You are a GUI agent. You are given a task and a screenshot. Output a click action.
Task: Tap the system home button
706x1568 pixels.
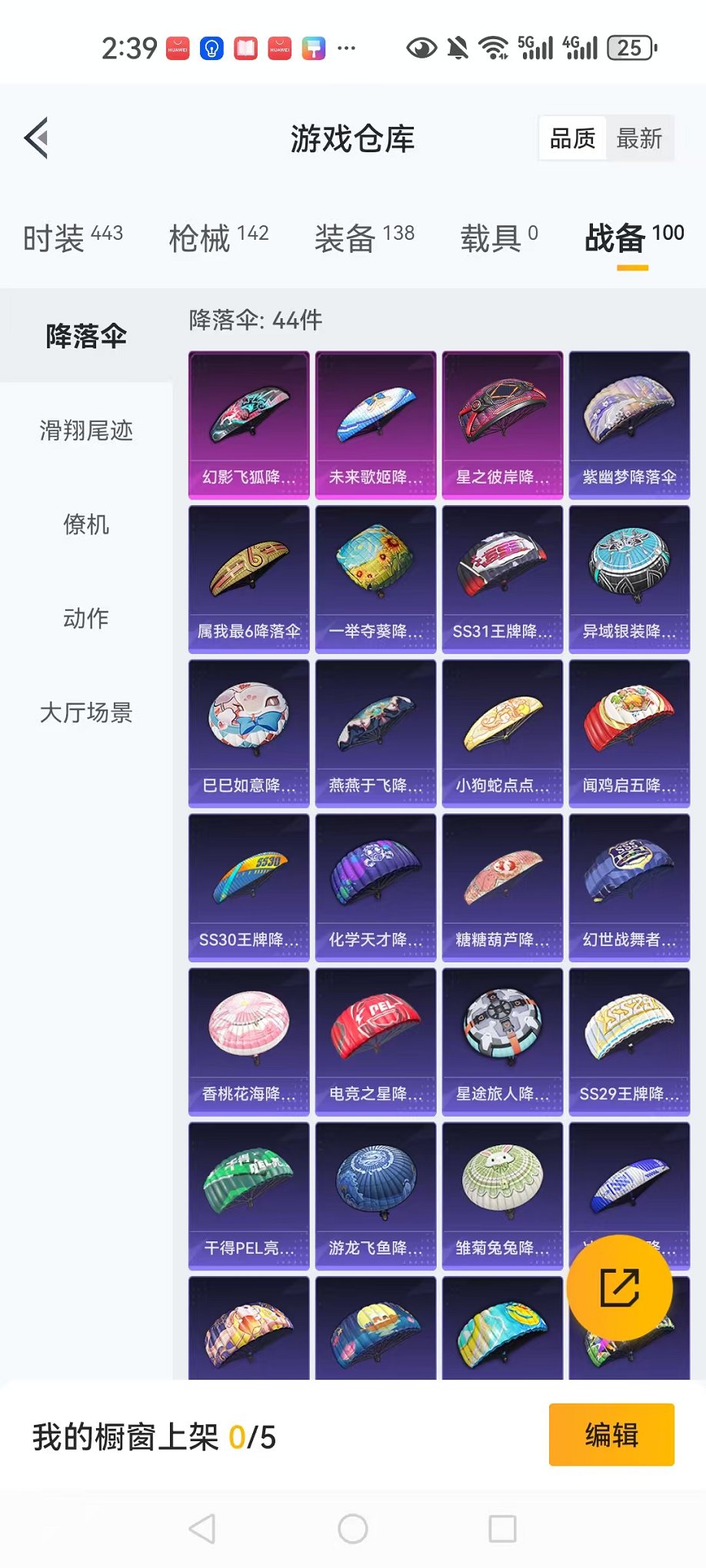point(353,1529)
